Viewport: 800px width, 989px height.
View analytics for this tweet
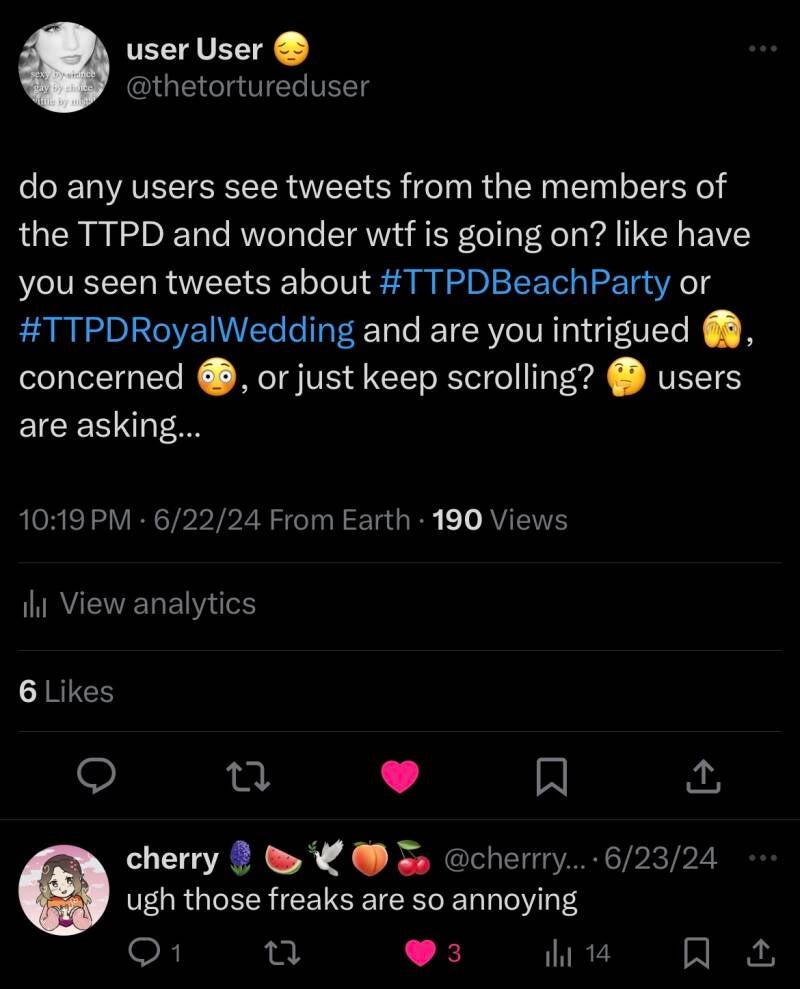pos(139,604)
